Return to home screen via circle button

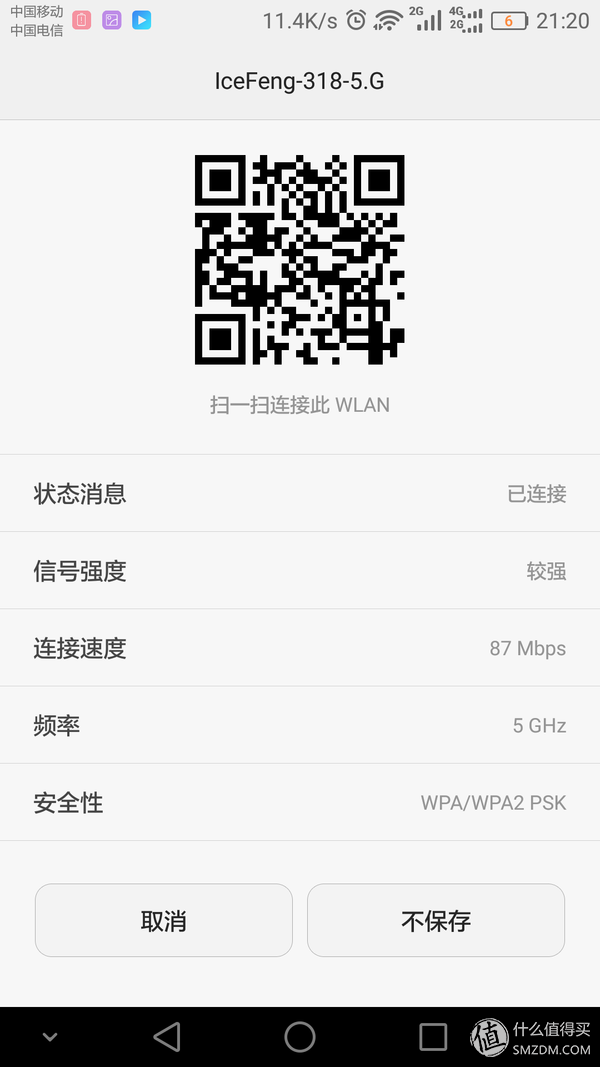point(300,1037)
